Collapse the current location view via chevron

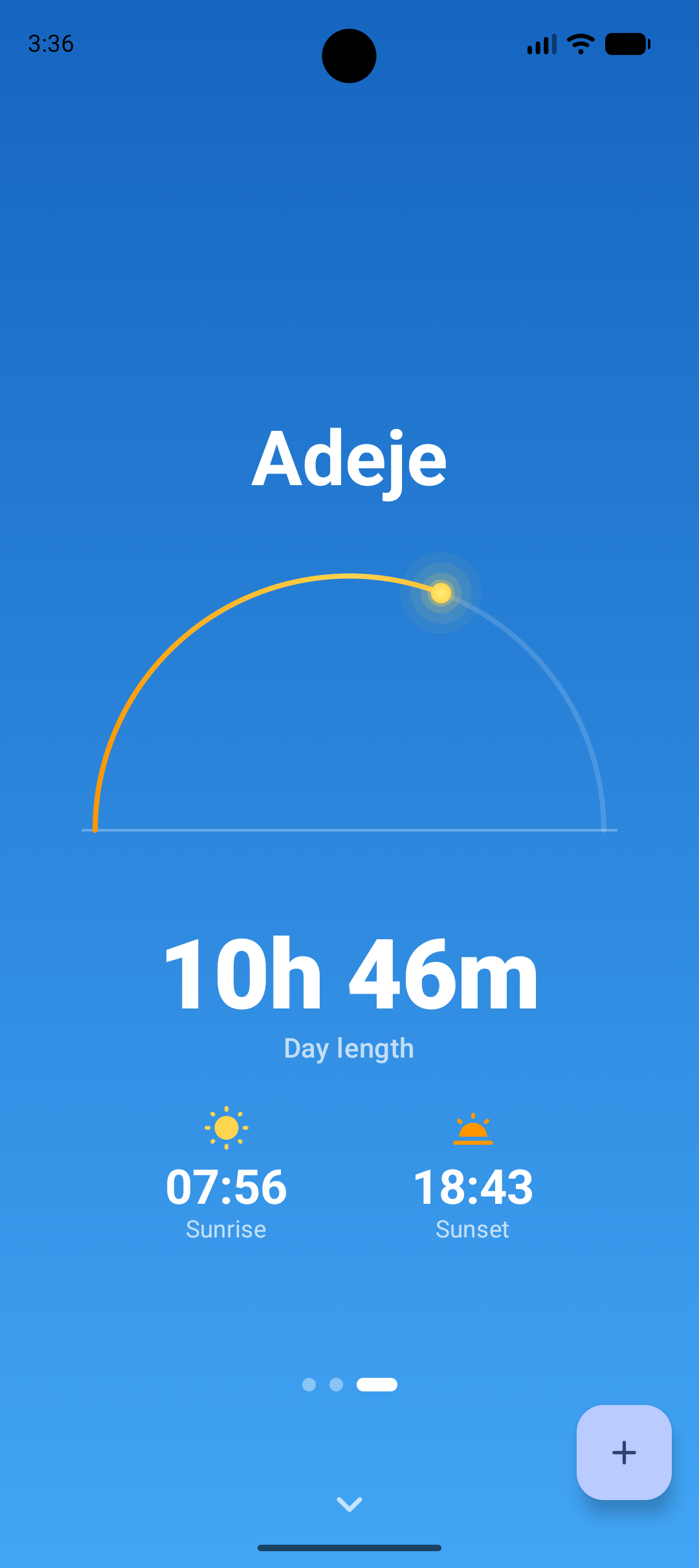point(349,1505)
